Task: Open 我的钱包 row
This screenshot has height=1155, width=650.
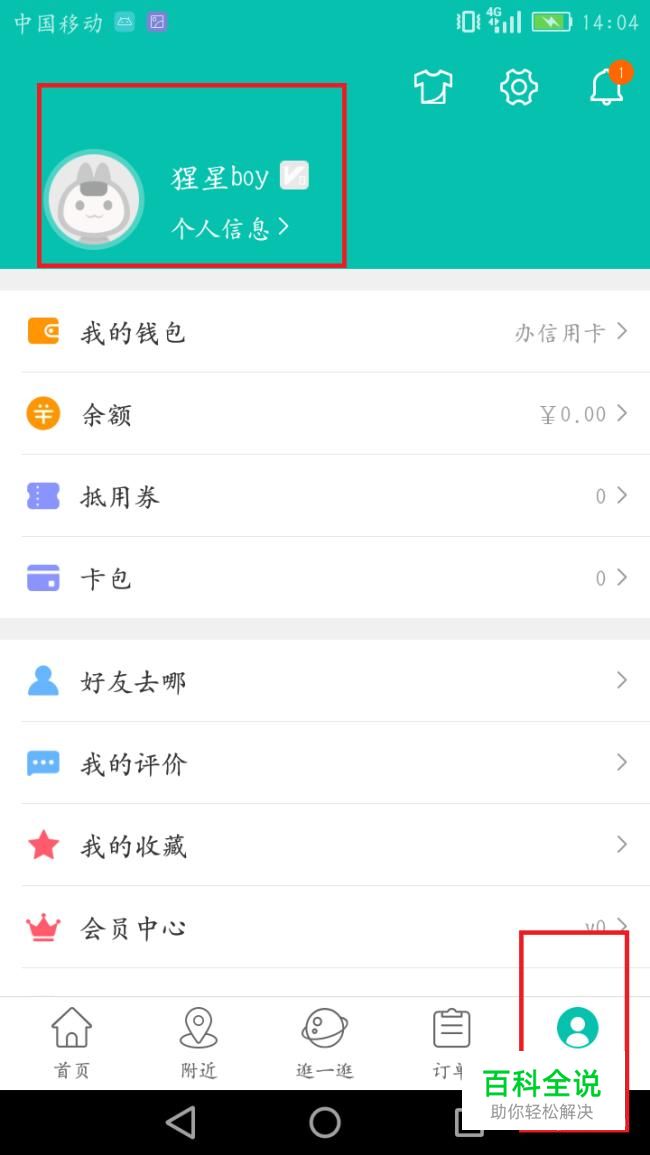Action: pyautogui.click(x=325, y=332)
